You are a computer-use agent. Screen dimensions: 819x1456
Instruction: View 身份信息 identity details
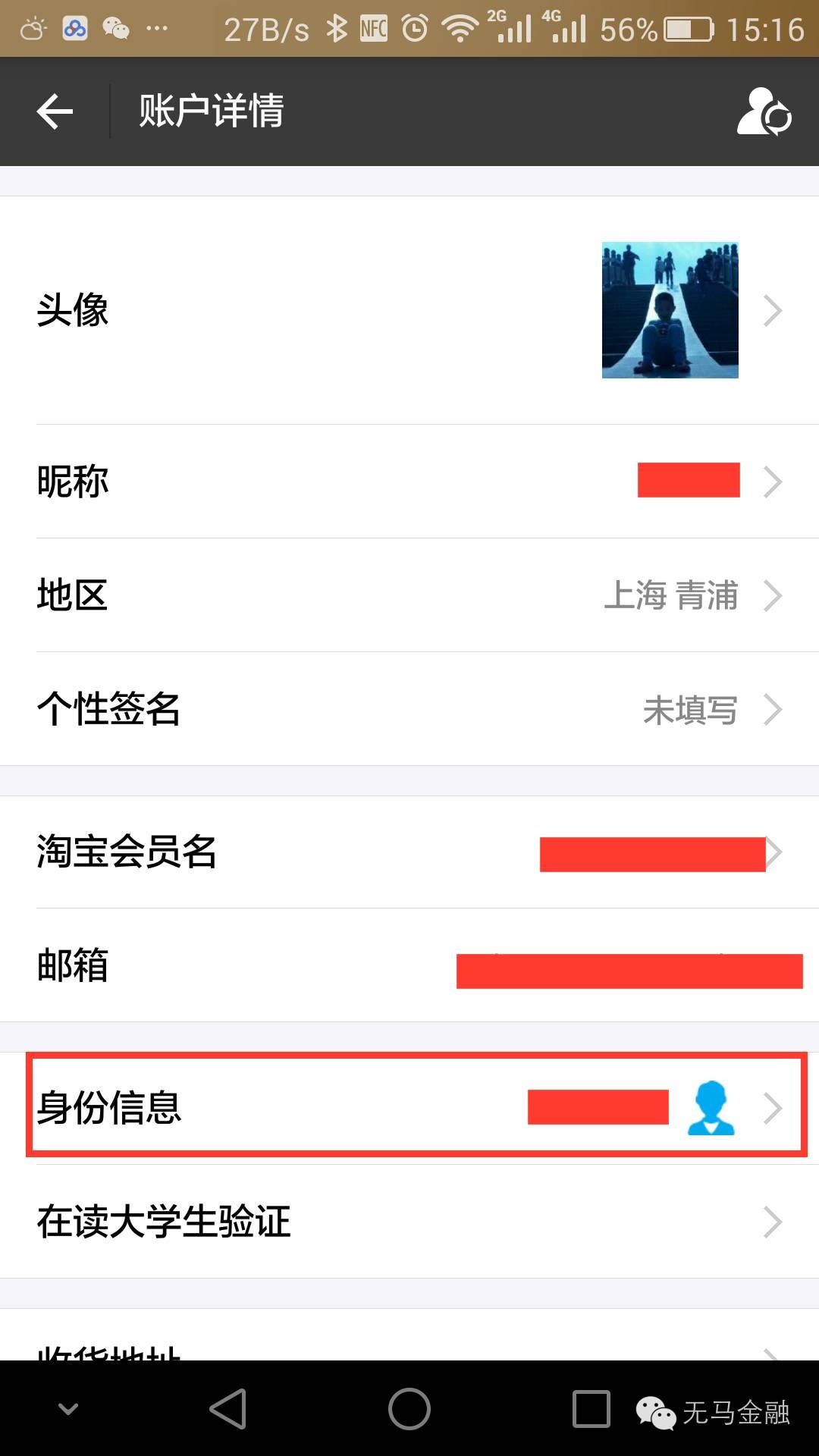(409, 1108)
